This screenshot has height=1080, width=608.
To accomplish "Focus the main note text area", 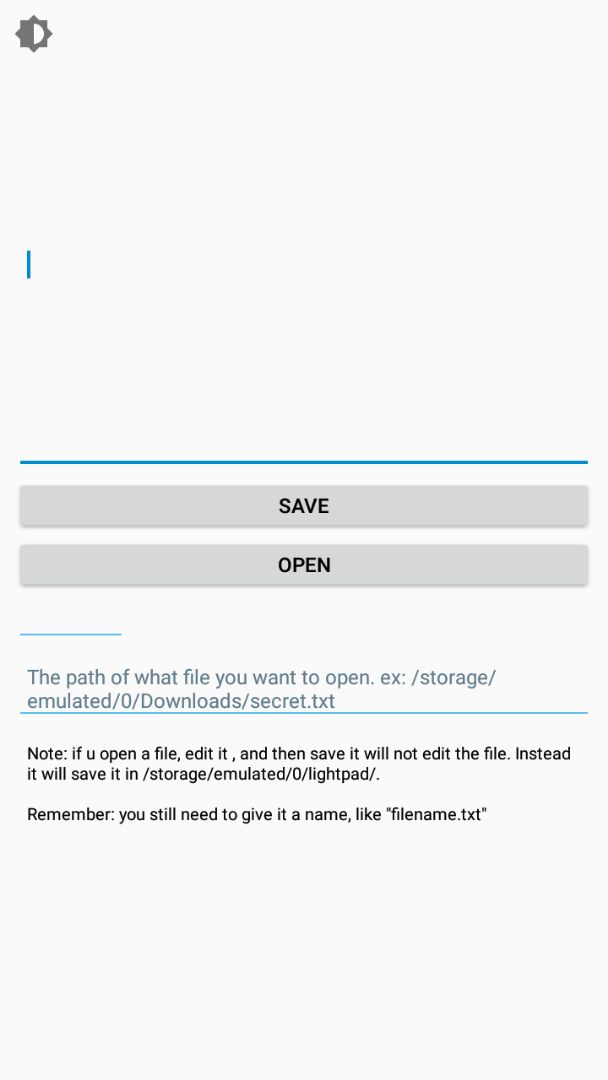I will [x=304, y=265].
